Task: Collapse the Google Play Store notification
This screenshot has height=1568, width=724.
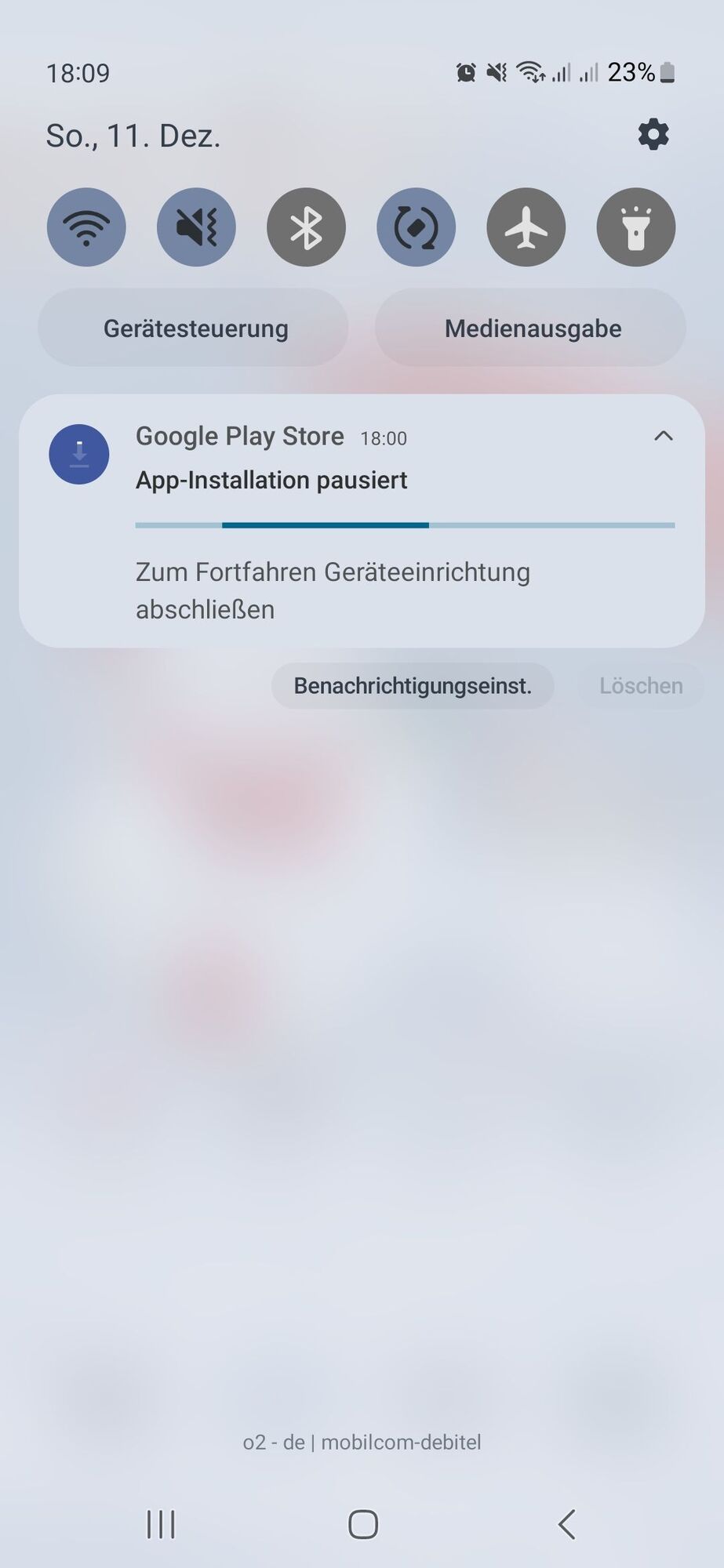Action: (x=664, y=436)
